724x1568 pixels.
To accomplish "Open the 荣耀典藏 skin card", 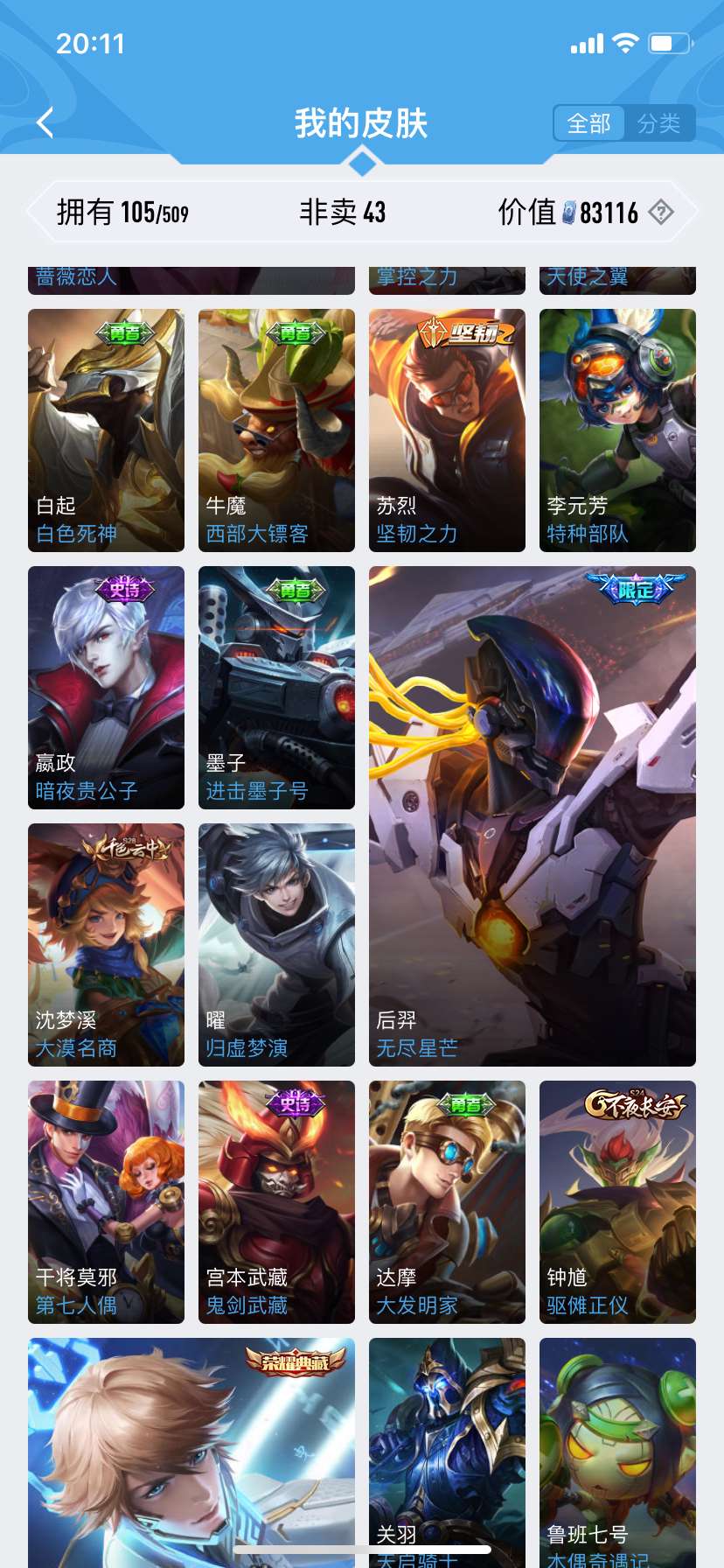I will point(191,1444).
